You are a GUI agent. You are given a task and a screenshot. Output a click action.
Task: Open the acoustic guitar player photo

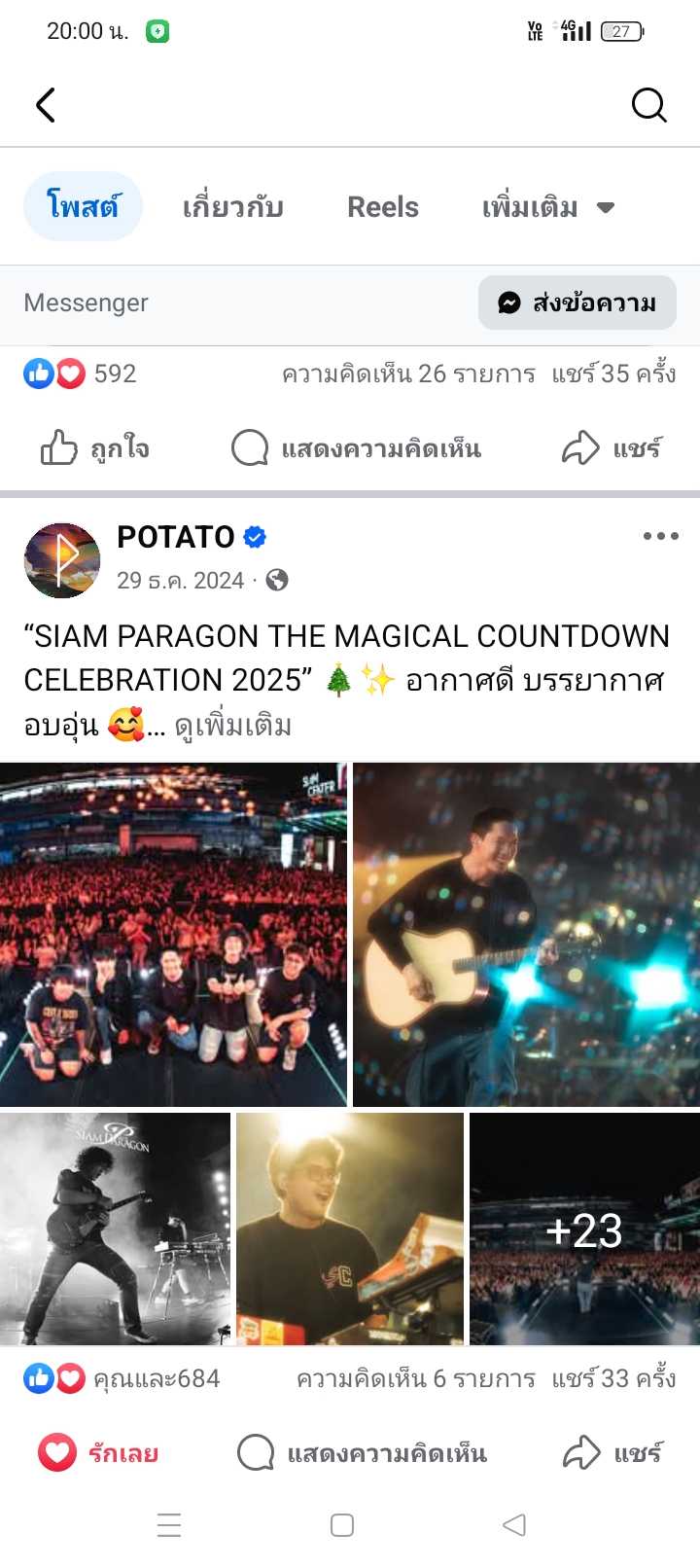[526, 934]
